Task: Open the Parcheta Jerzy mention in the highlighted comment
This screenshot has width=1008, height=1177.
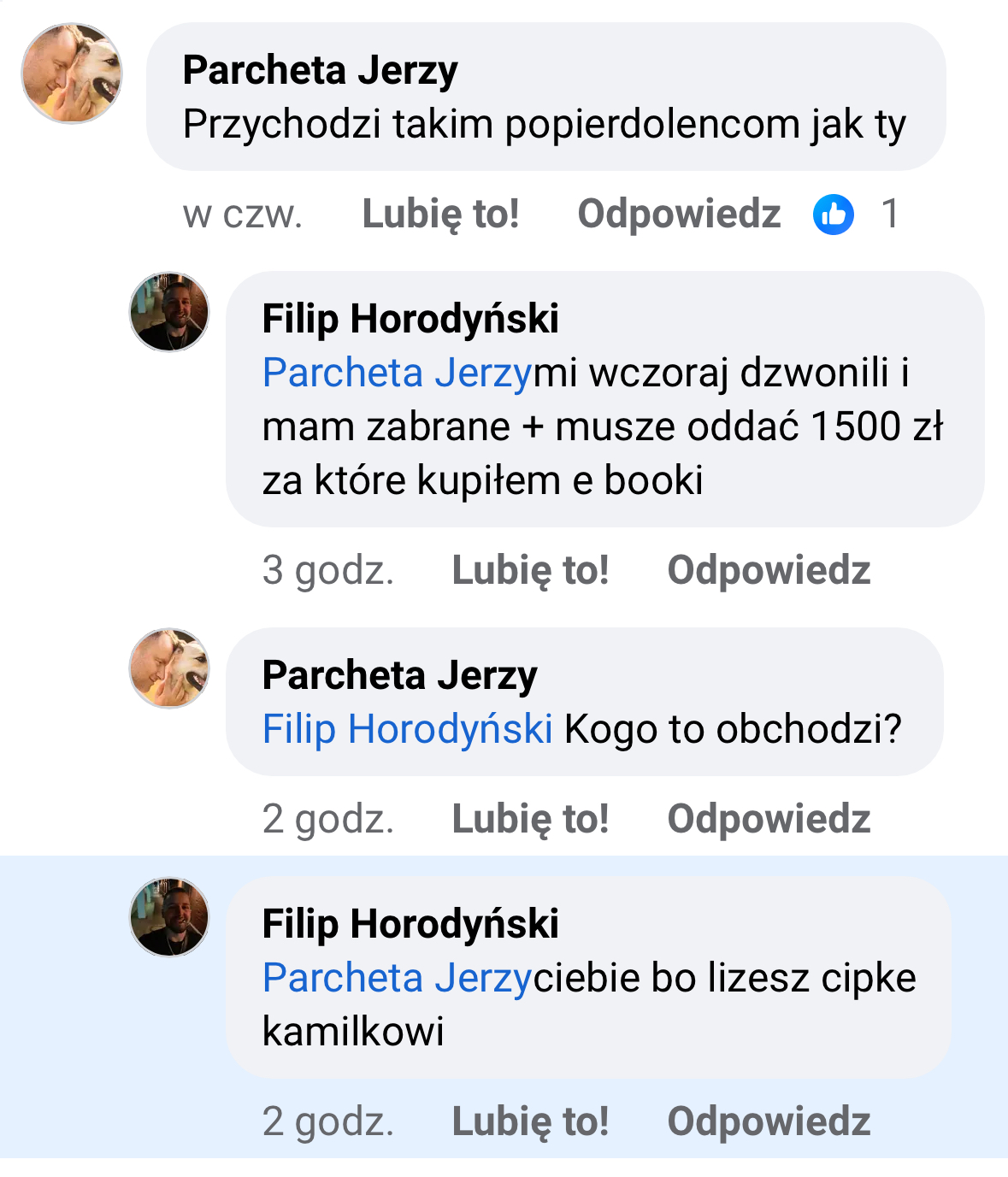Action: pyautogui.click(x=398, y=978)
